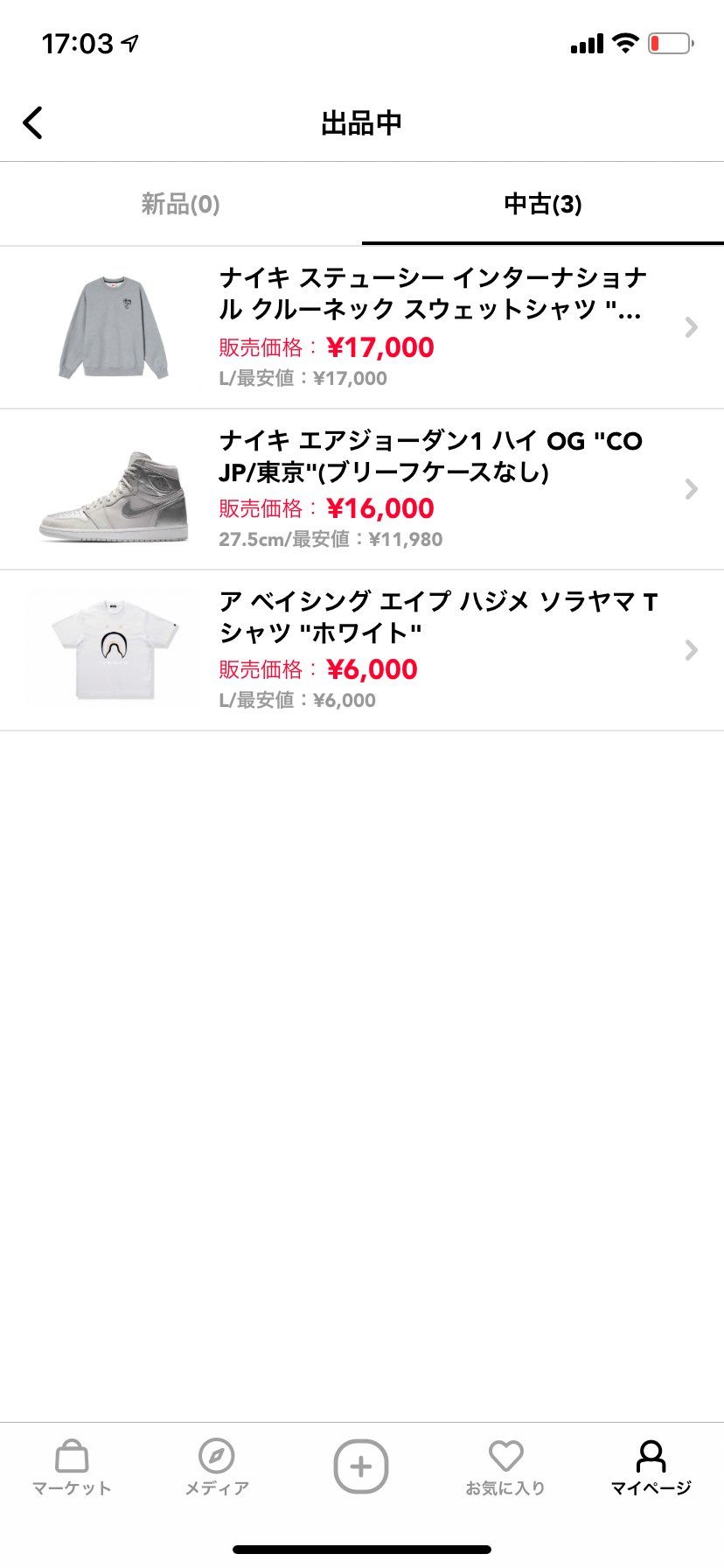The image size is (724, 1568).
Task: Expand the BAPE T-shirt listing chevron
Action: click(691, 650)
